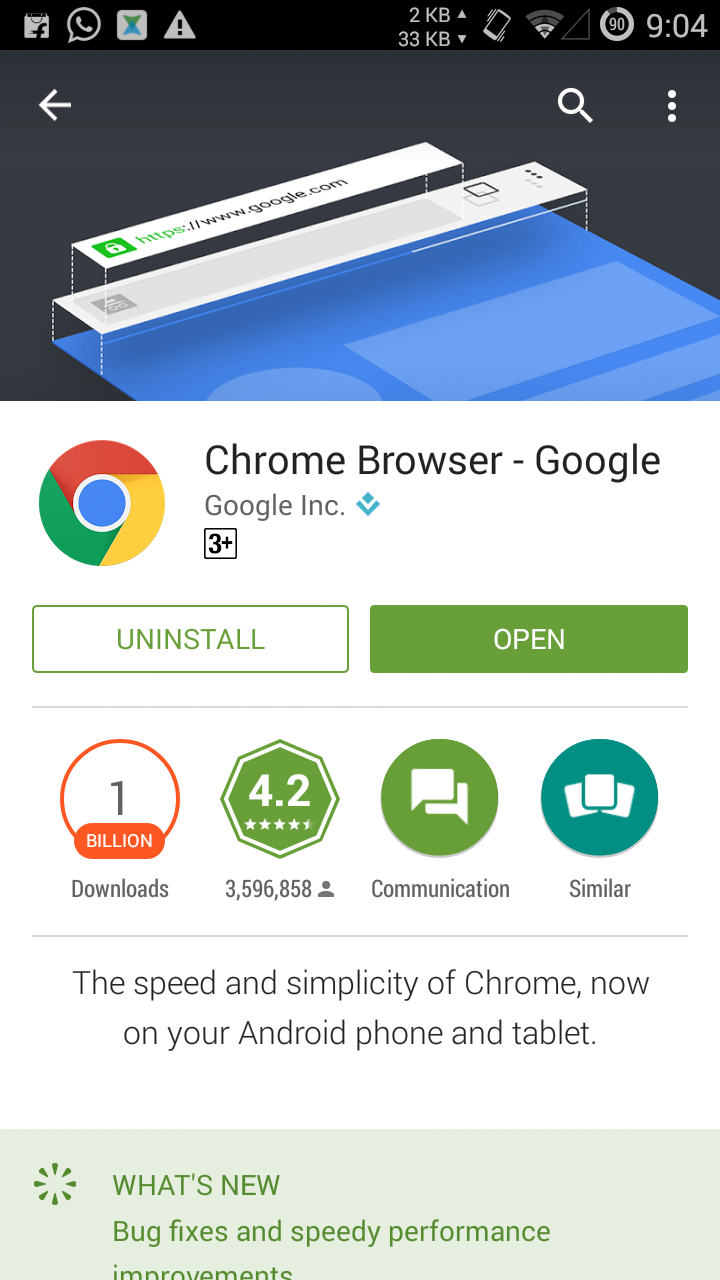The height and width of the screenshot is (1280, 720).
Task: Show similar apps
Action: coord(600,800)
